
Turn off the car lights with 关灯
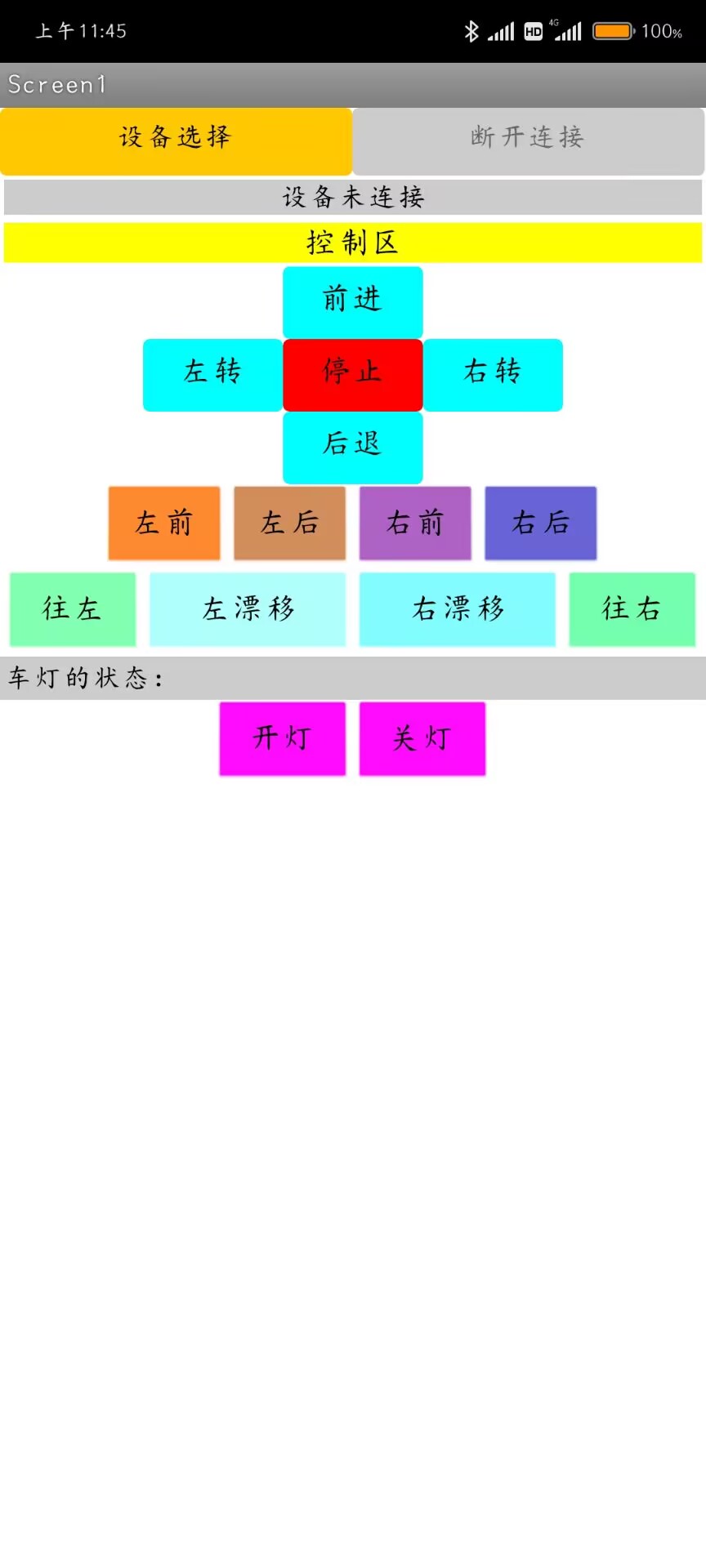point(422,739)
